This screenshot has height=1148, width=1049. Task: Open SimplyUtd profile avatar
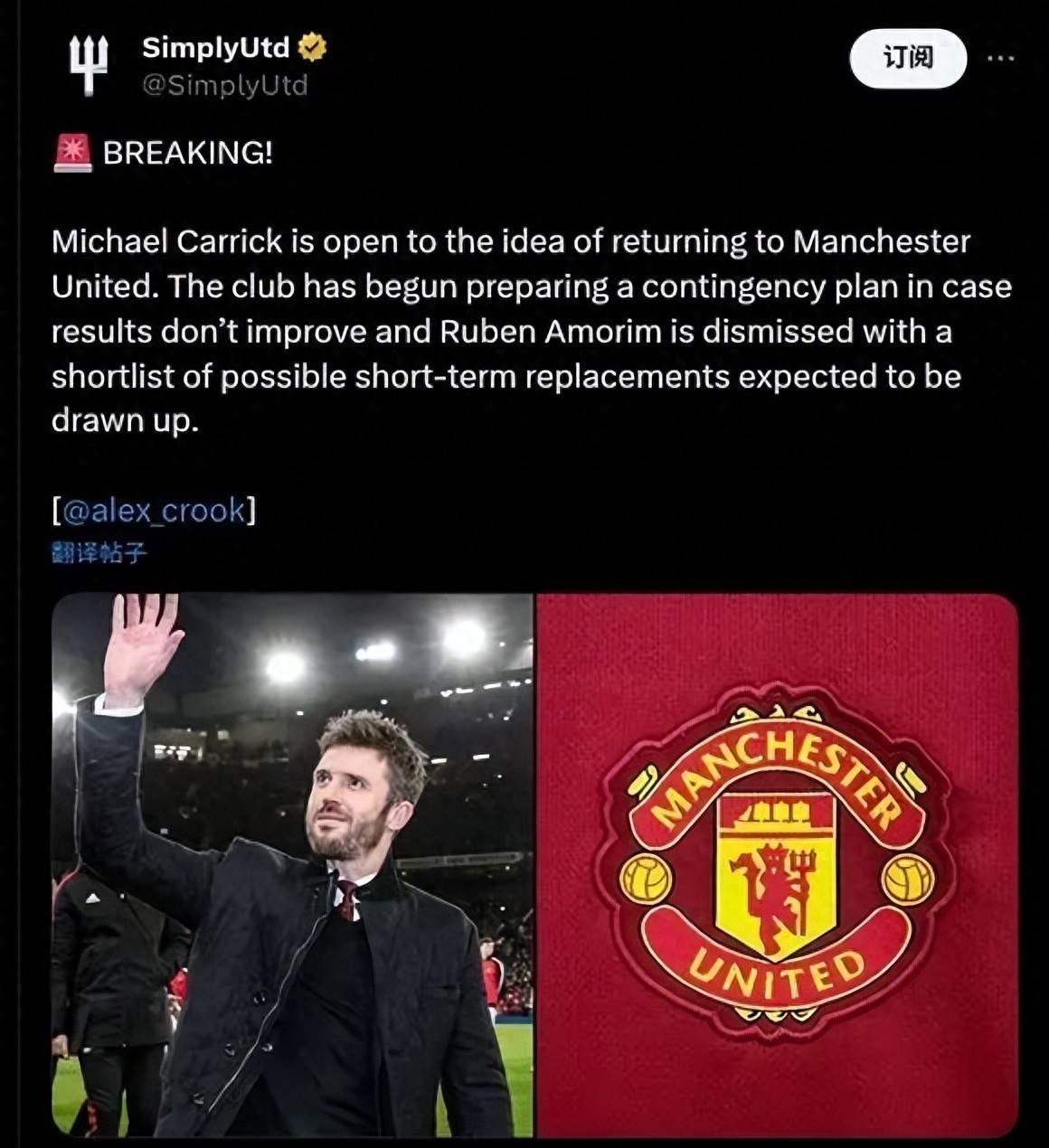click(89, 63)
